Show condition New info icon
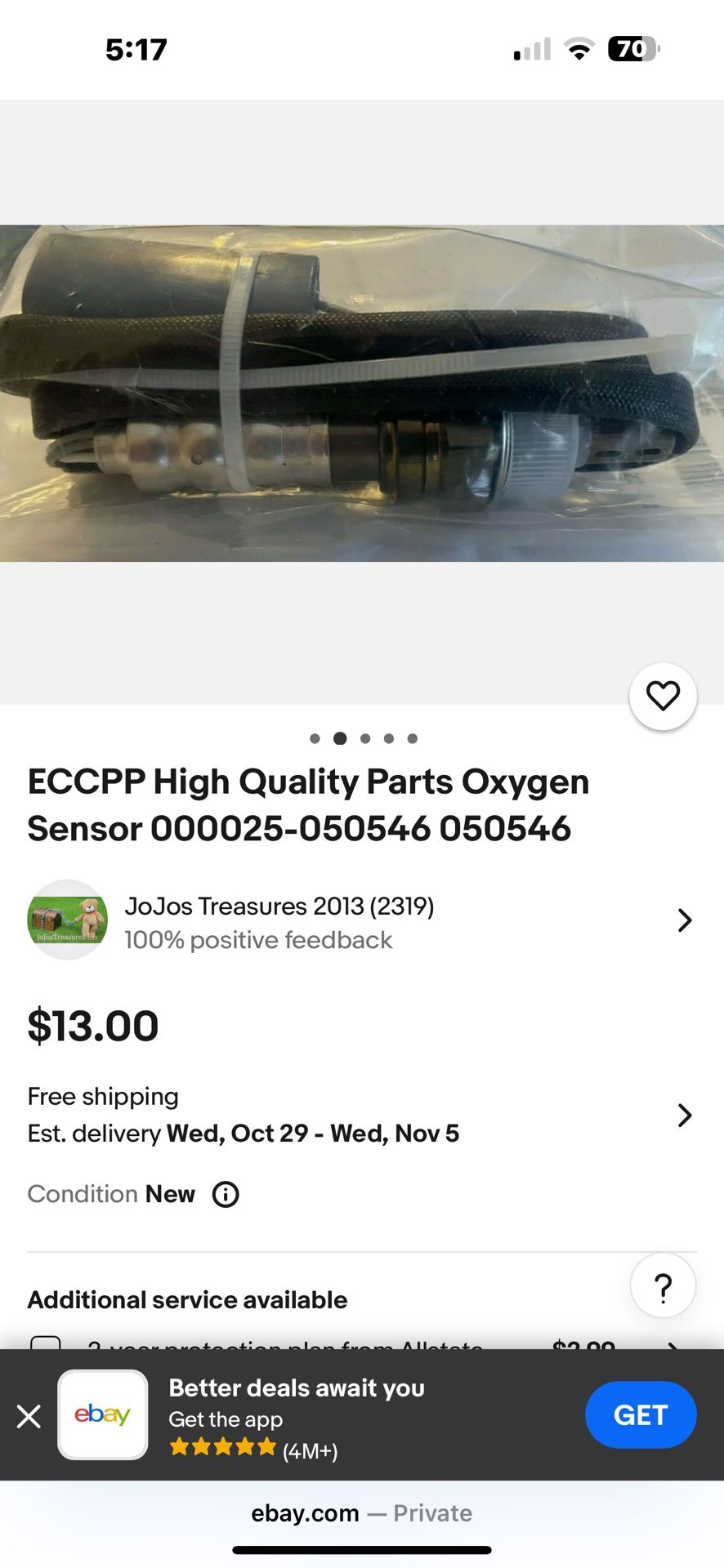 pyautogui.click(x=226, y=1195)
